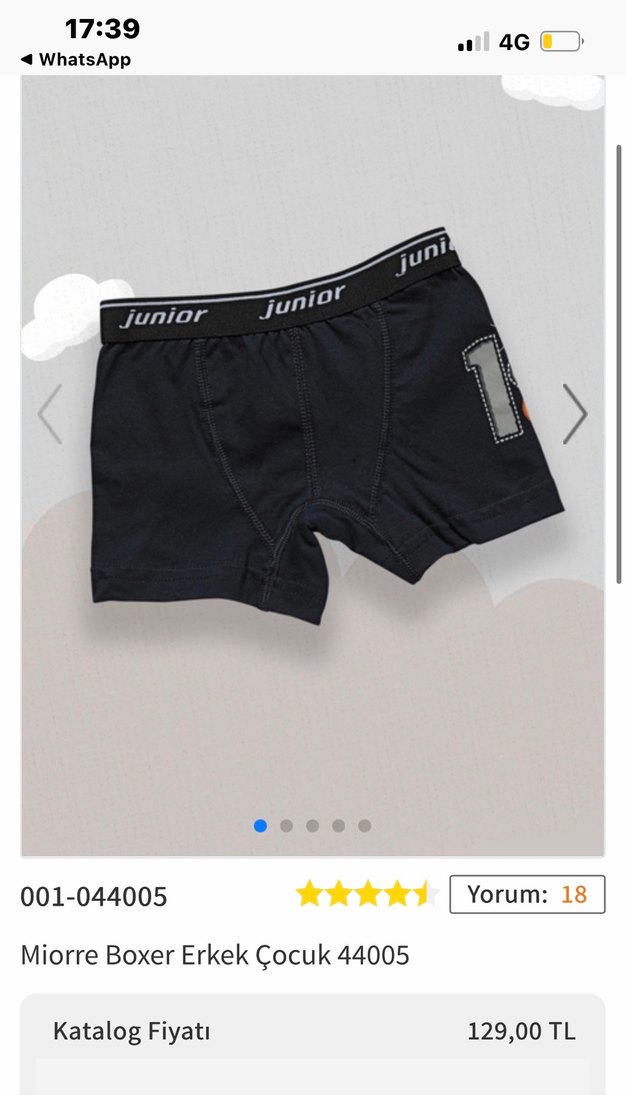This screenshot has width=626, height=1095.
Task: Jump to the second image dot
Action: tap(287, 826)
